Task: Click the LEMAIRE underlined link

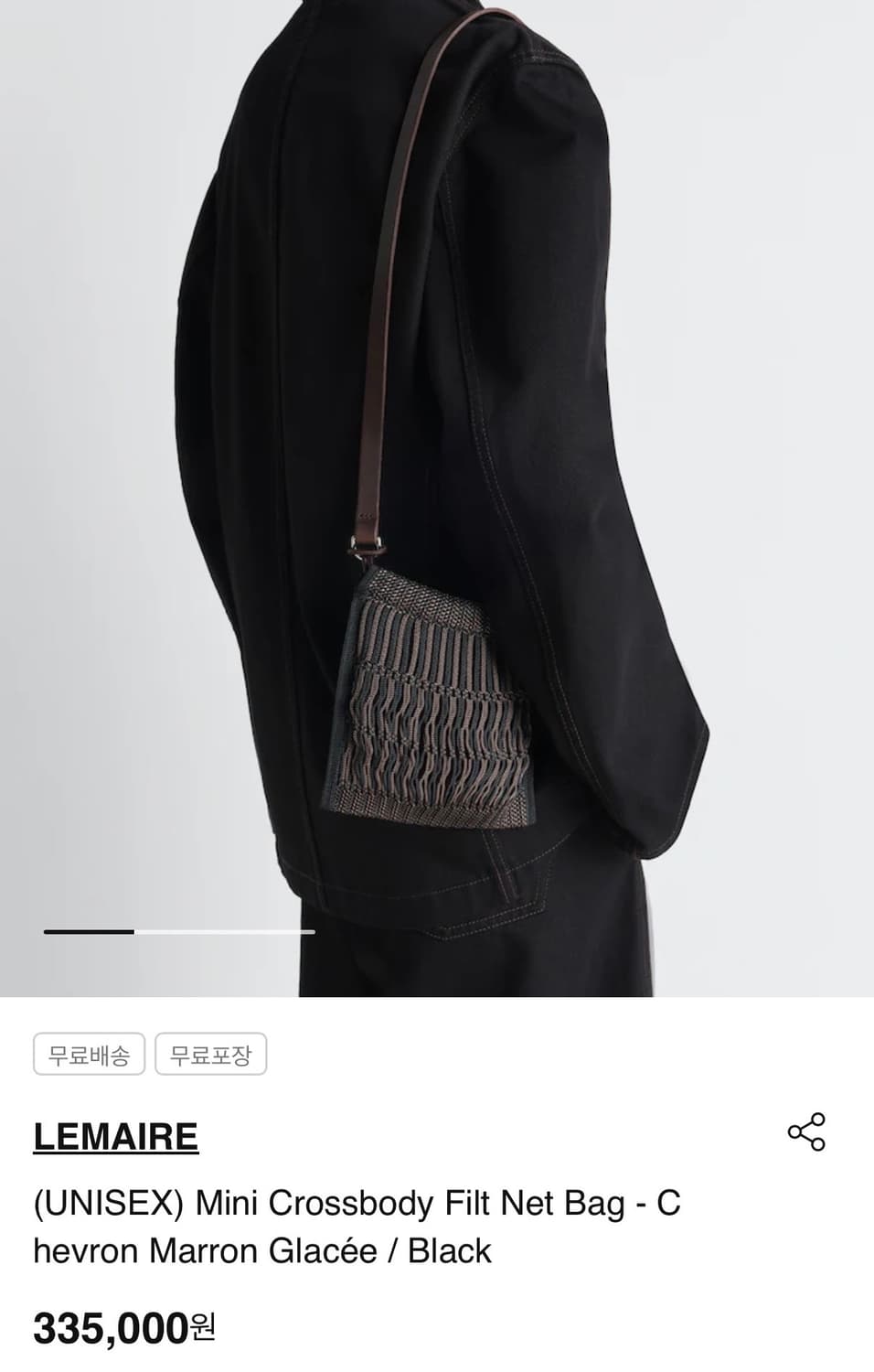Action: pyautogui.click(x=116, y=1135)
